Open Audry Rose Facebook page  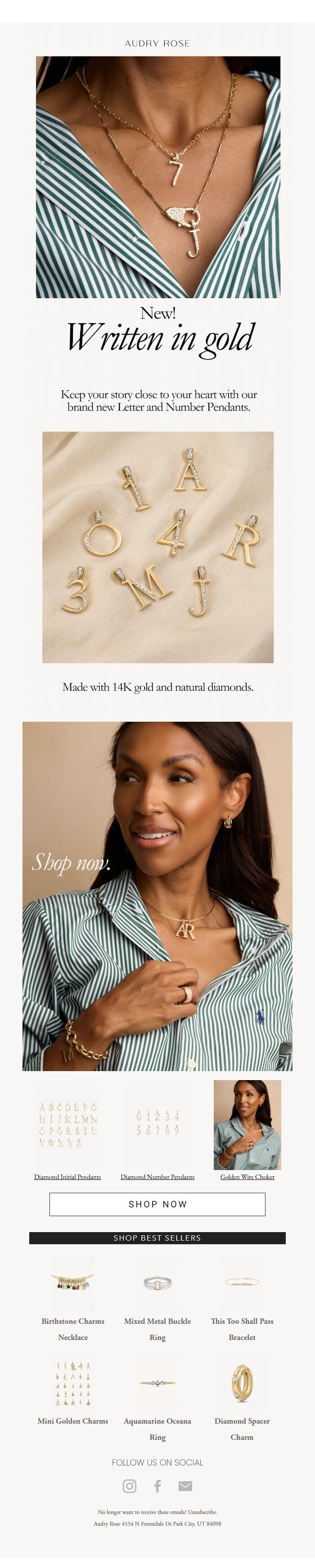click(157, 1486)
